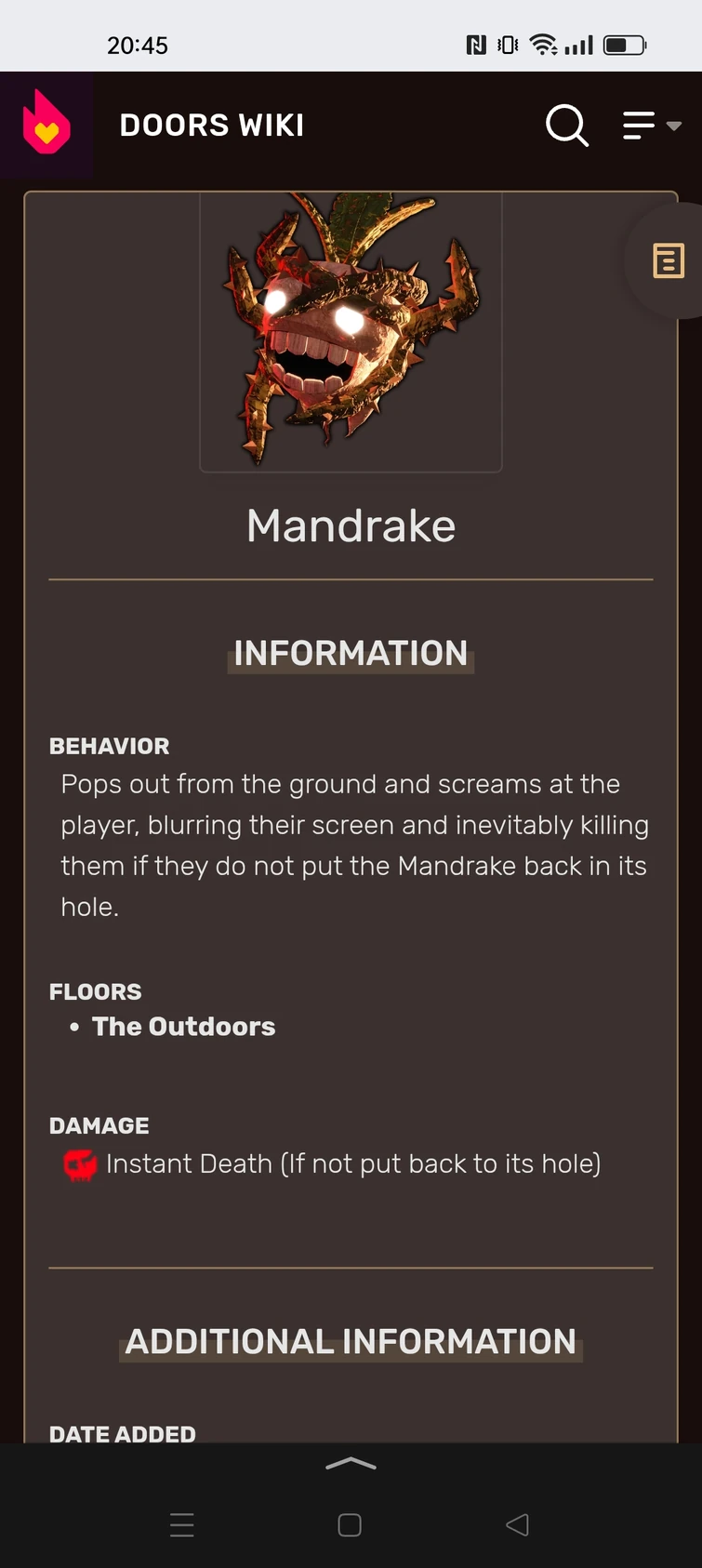This screenshot has width=702, height=1568.
Task: Go back using system navigation
Action: point(517,1524)
